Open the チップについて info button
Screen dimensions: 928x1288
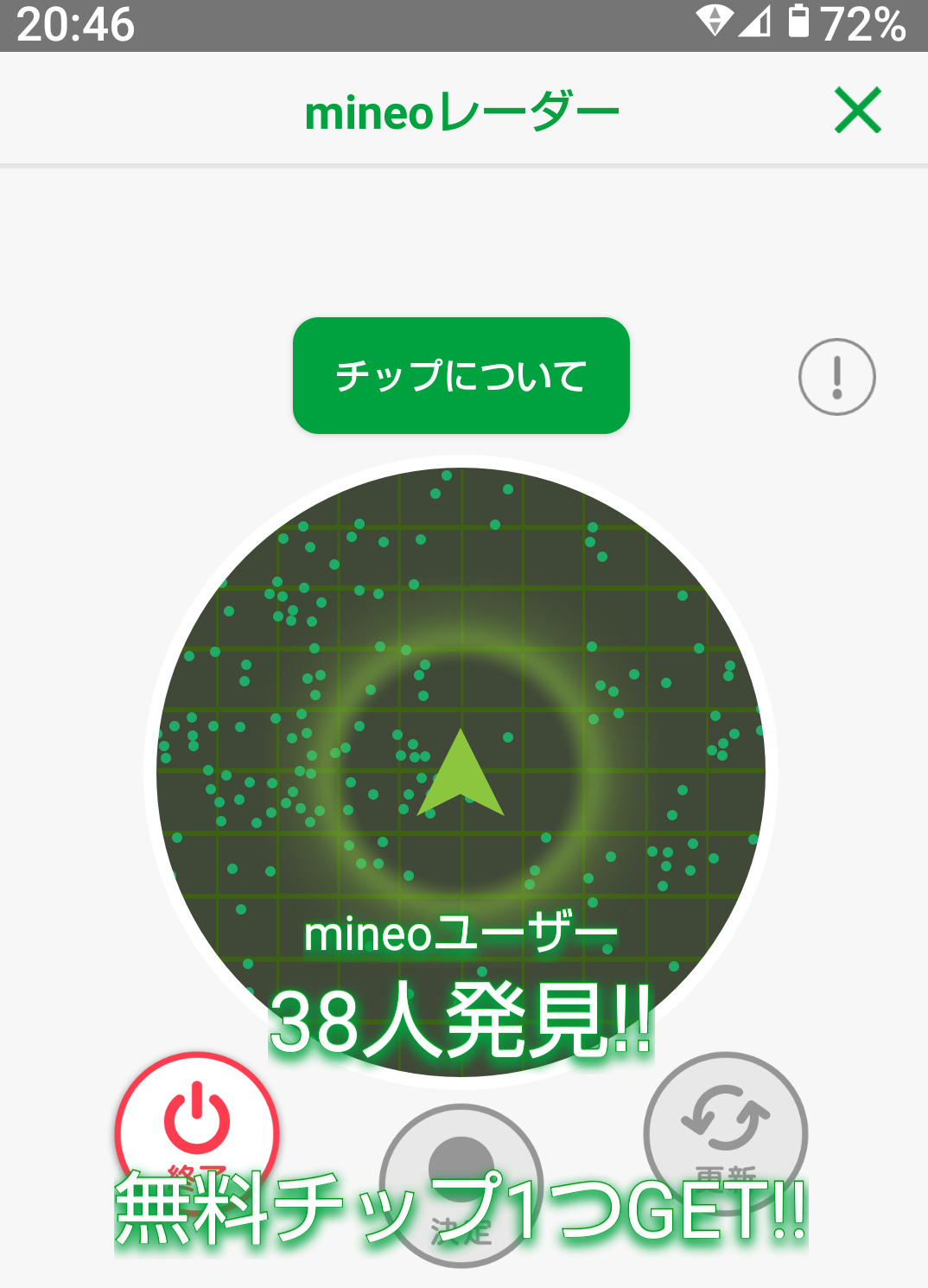461,376
